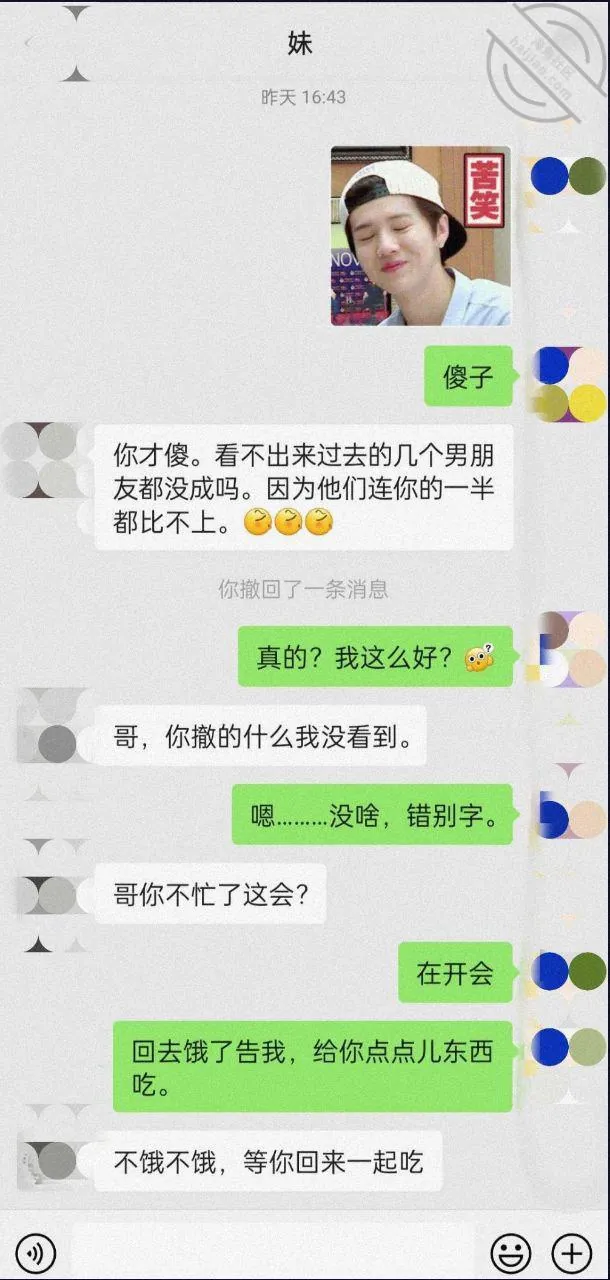Tap the message text field
Viewport: 610px width, 1280px height.
click(273, 1252)
